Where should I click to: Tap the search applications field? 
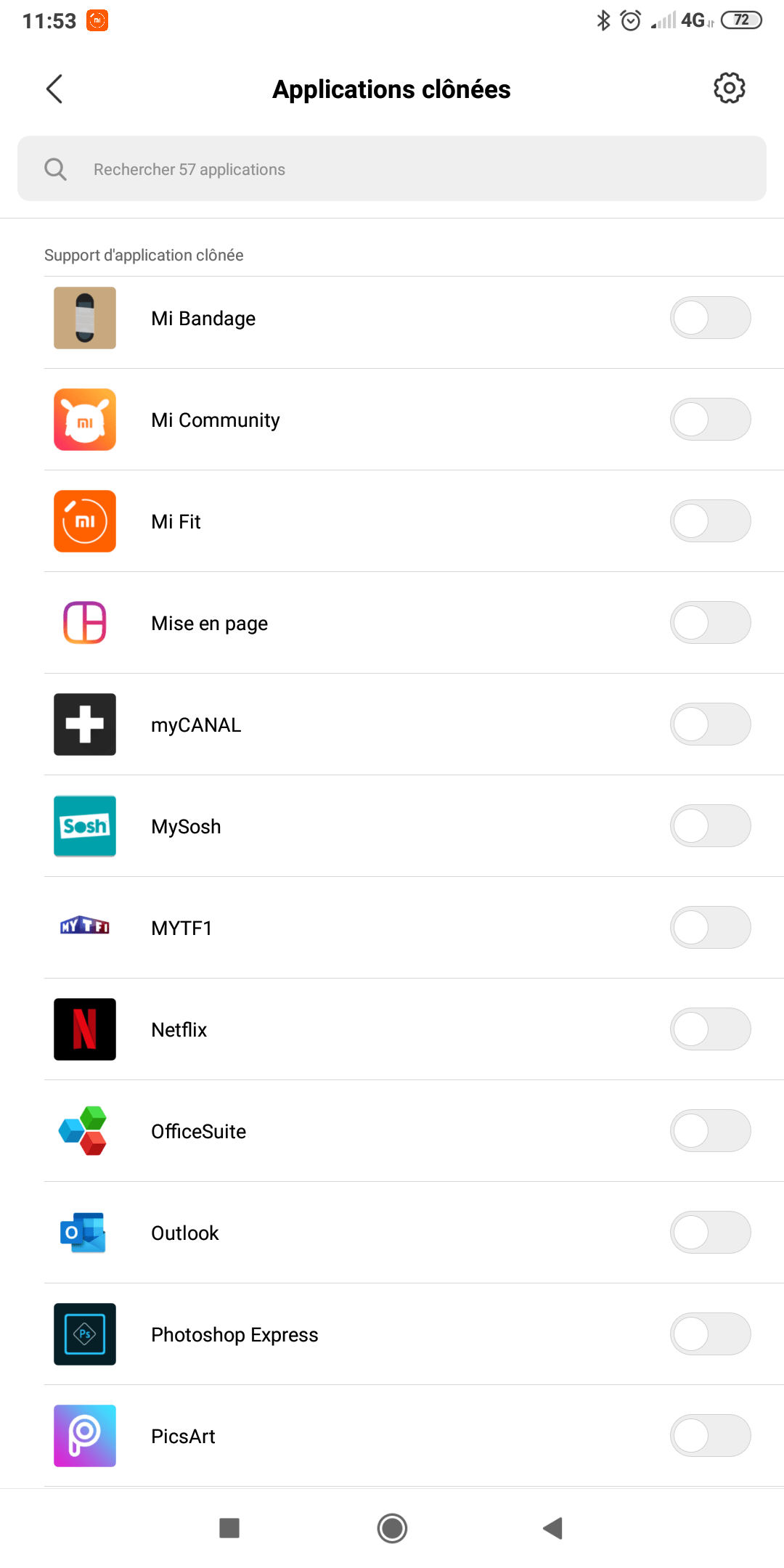[x=391, y=168]
